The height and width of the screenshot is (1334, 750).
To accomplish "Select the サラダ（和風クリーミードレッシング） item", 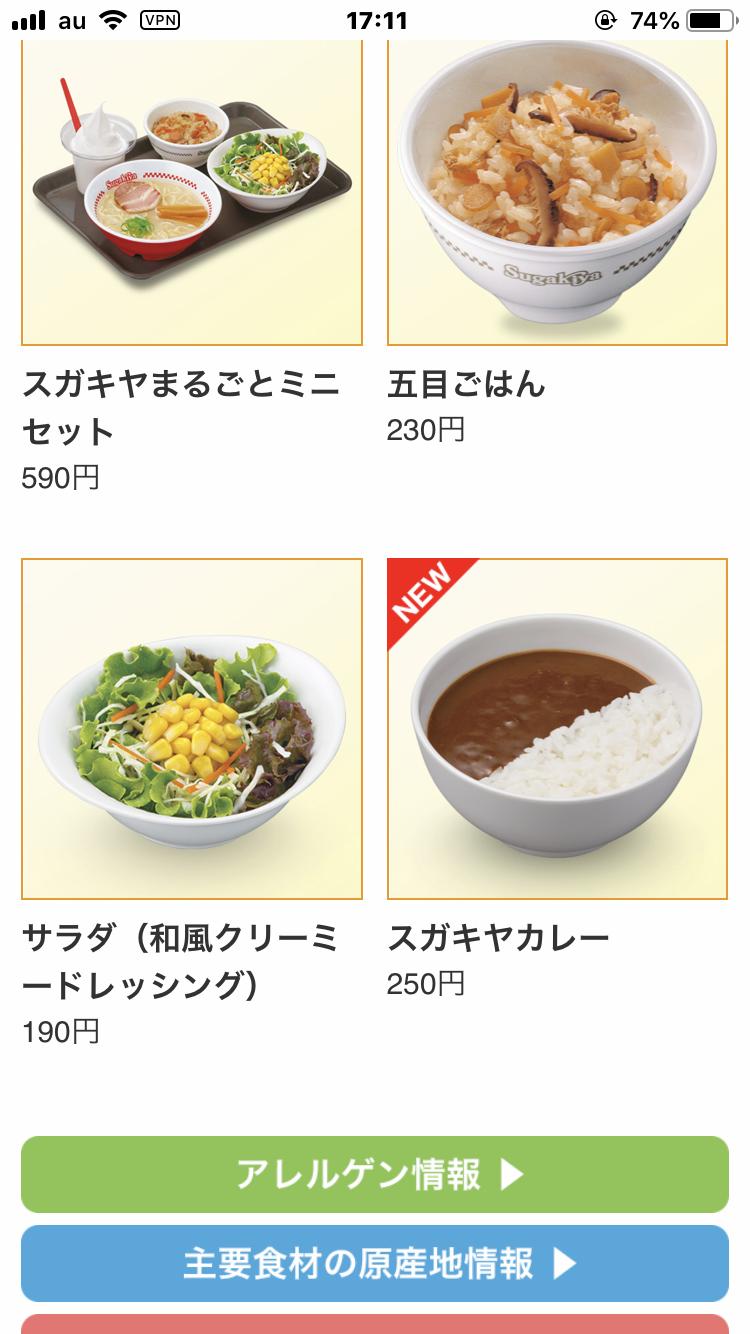I will click(x=191, y=729).
